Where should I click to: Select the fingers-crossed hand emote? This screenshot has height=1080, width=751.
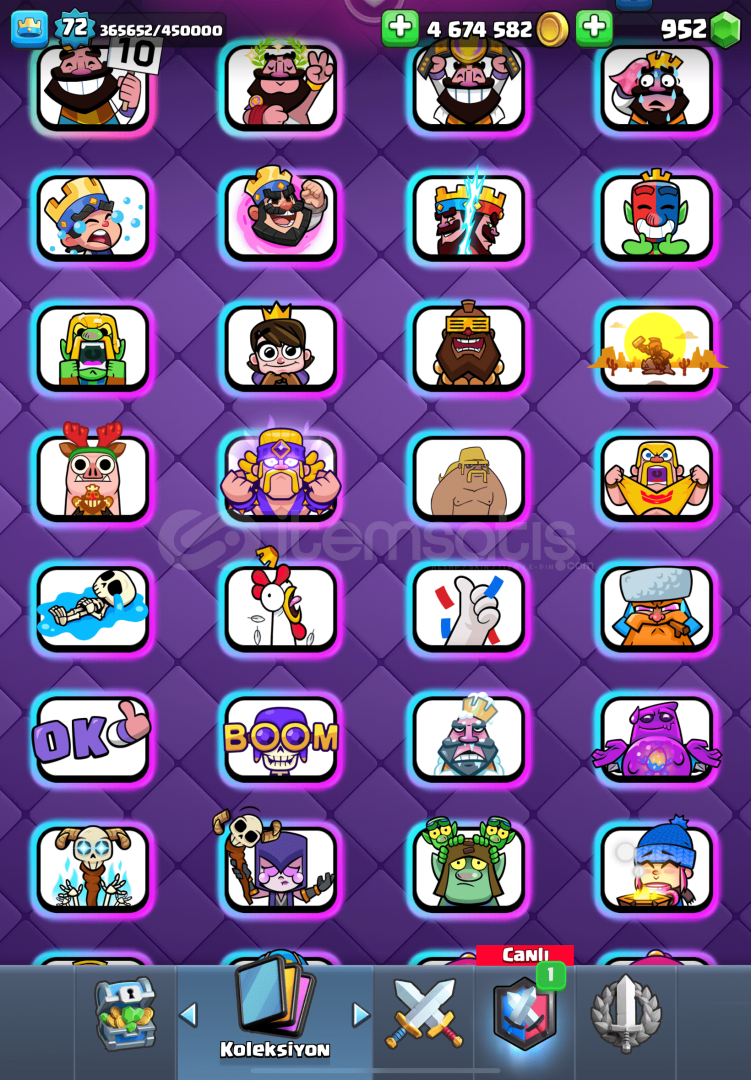[469, 607]
